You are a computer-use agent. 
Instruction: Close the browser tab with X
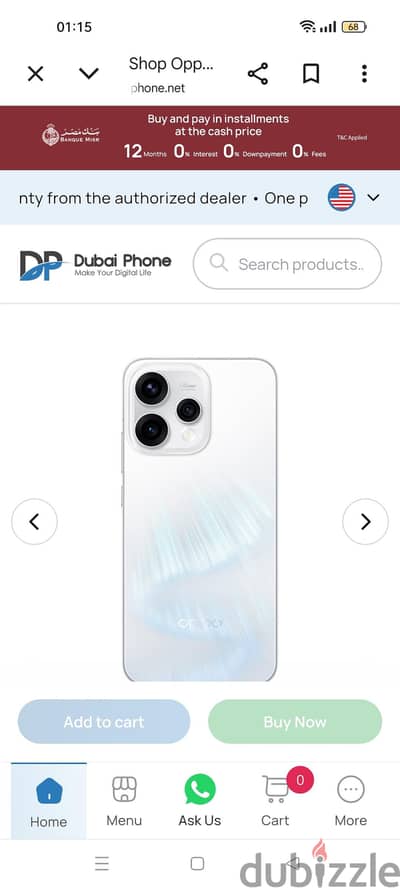[36, 74]
